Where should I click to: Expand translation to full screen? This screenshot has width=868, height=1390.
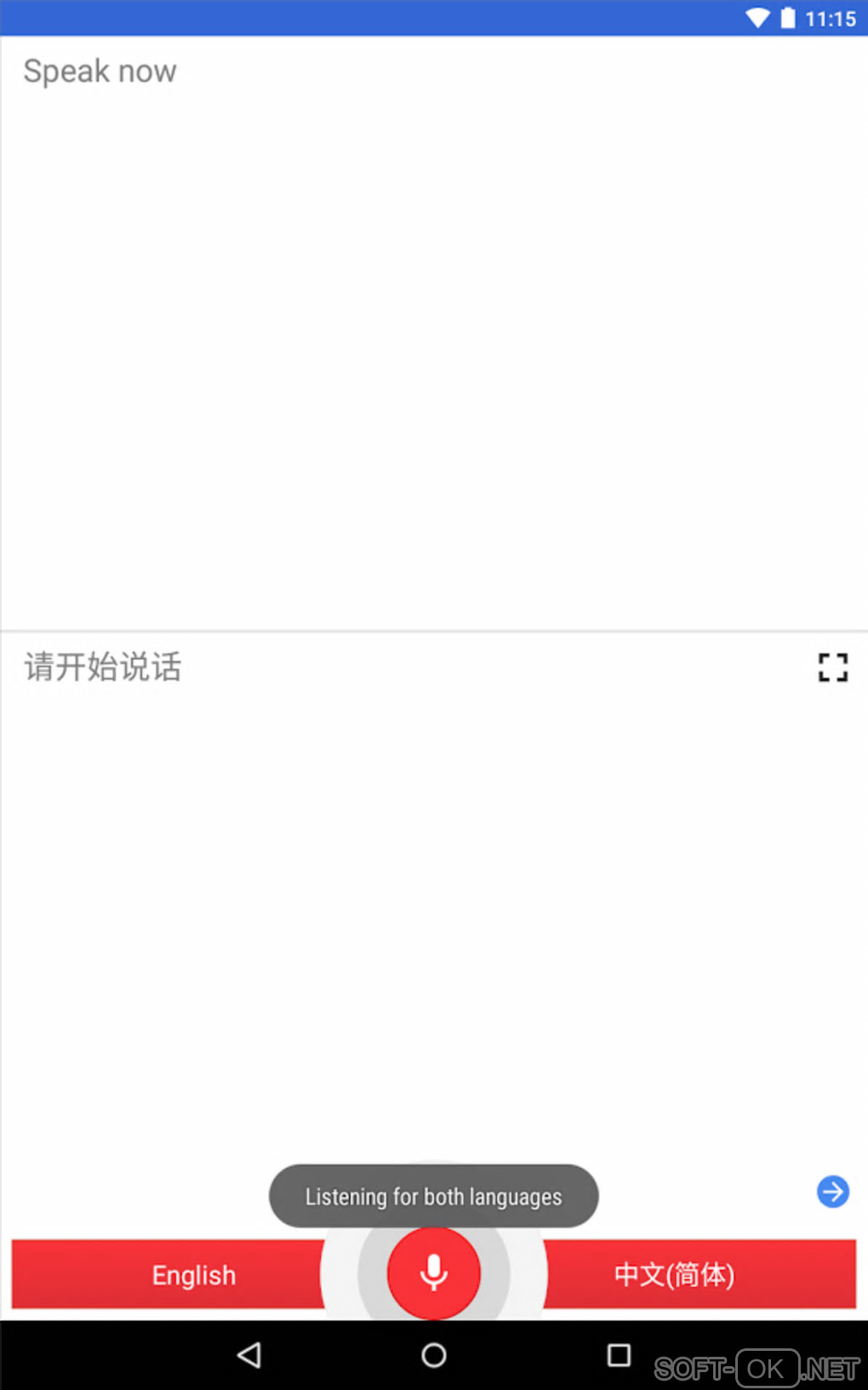[x=832, y=667]
